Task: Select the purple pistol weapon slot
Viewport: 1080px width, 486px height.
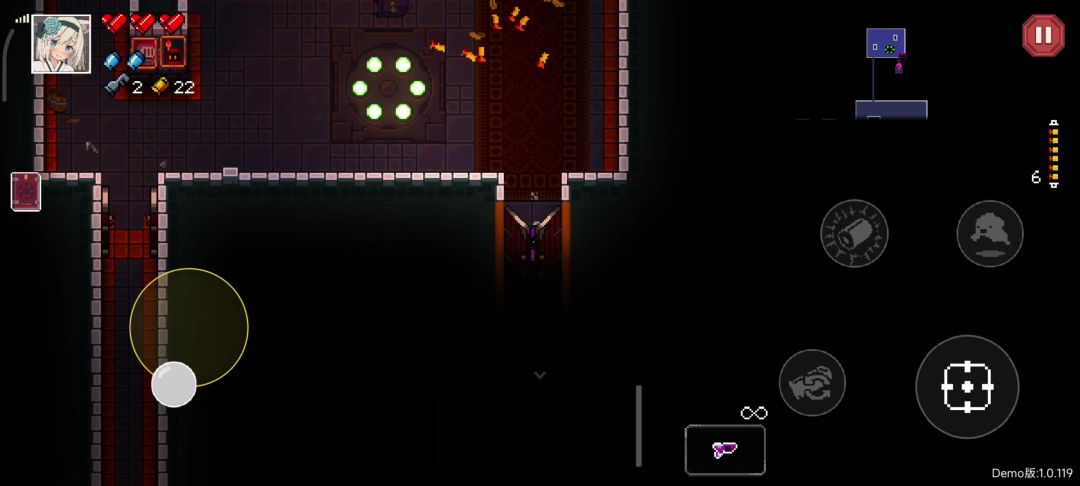Action: coord(725,449)
